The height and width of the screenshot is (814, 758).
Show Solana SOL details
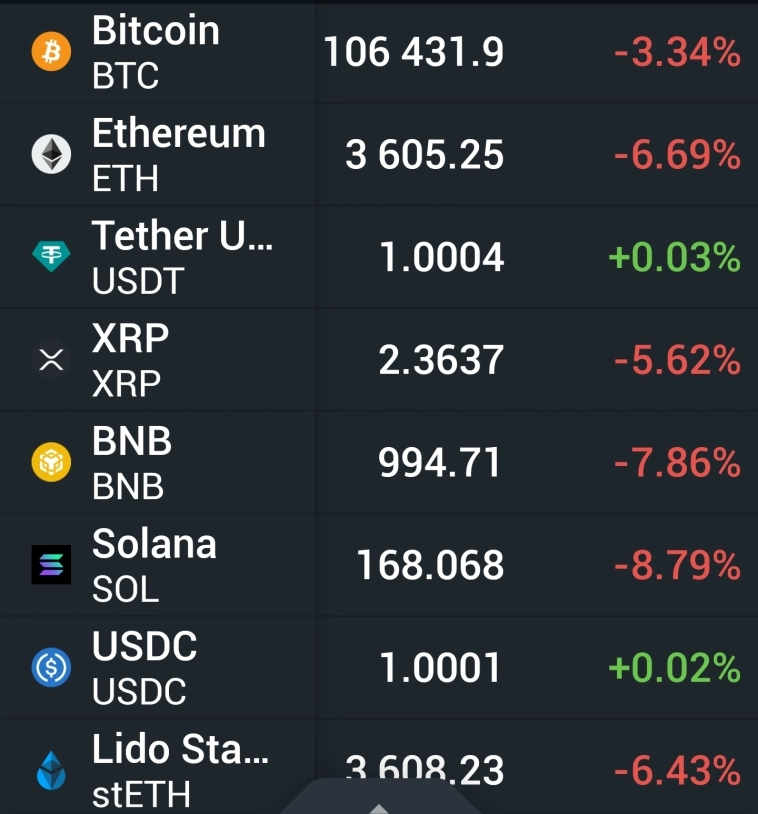(x=378, y=566)
